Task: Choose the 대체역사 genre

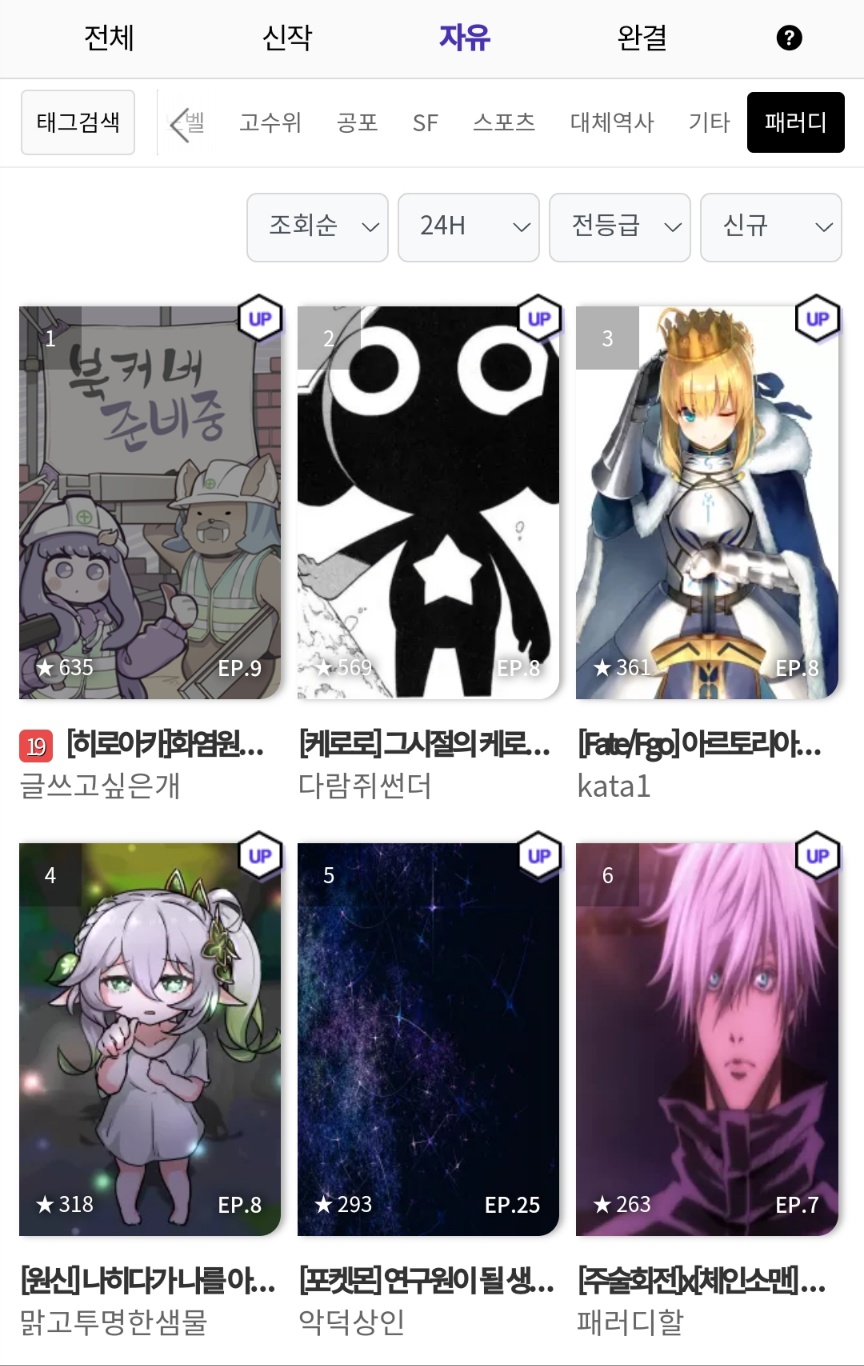Action: point(612,123)
